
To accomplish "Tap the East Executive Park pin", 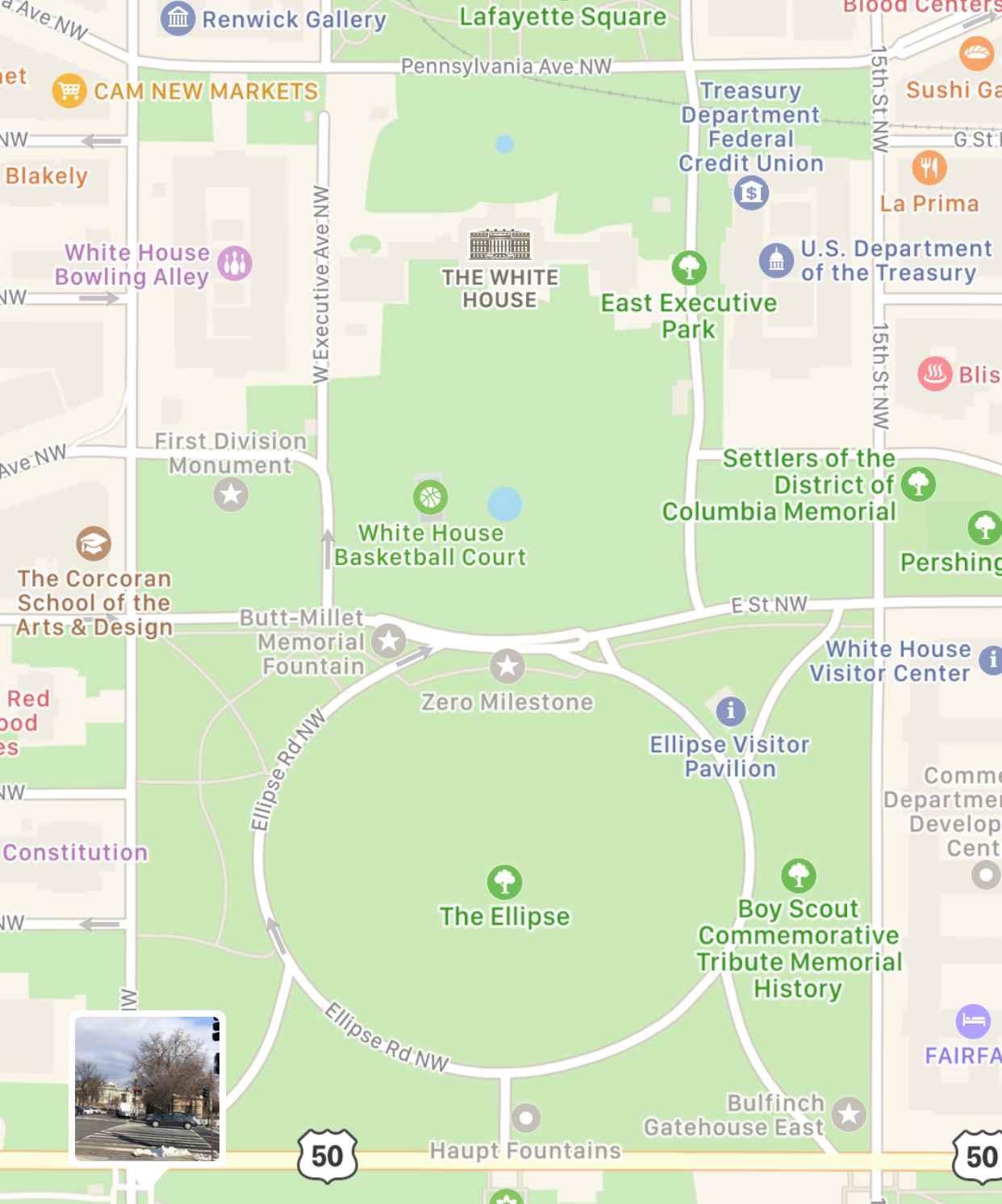I will [x=689, y=268].
